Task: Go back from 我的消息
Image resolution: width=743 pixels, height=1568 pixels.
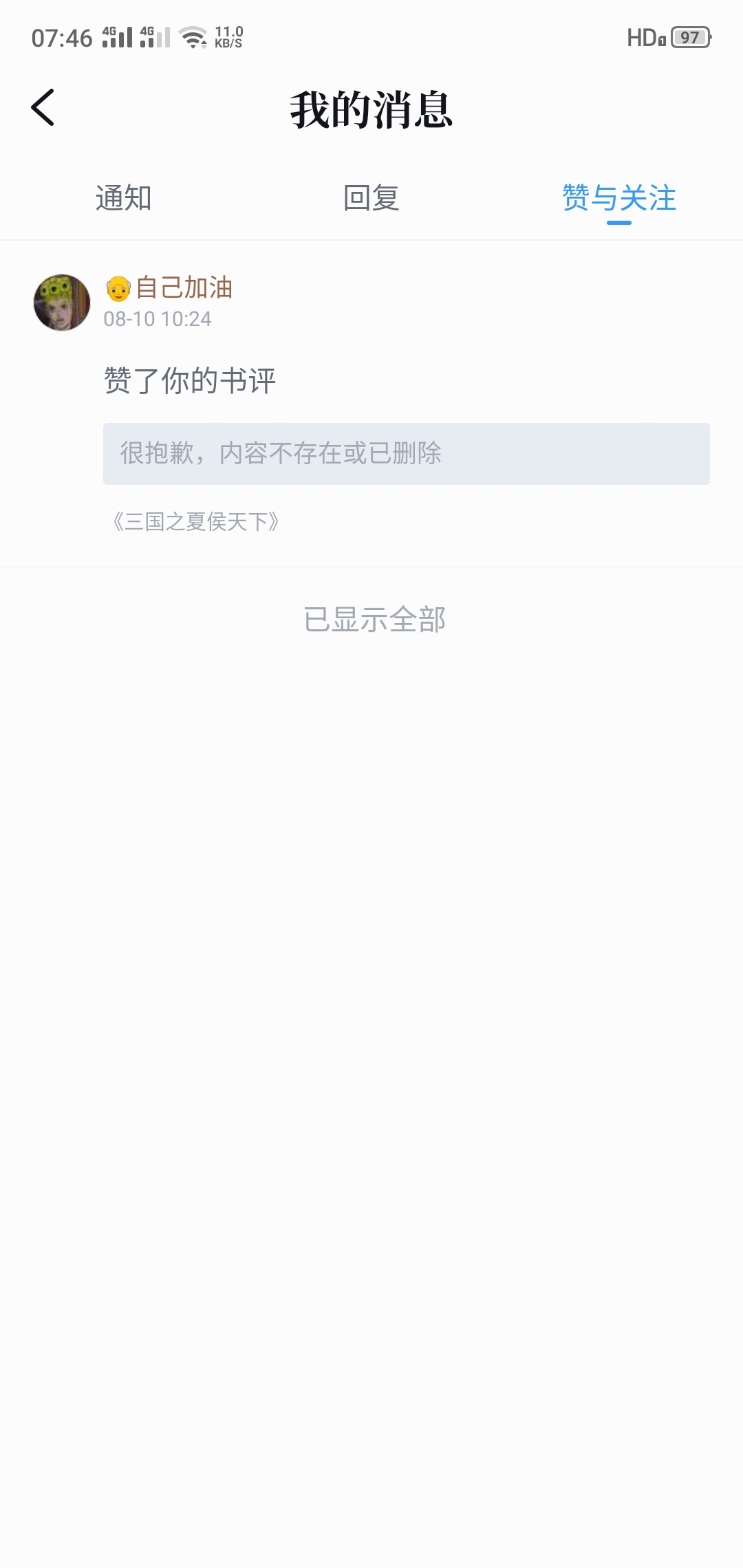Action: [x=43, y=108]
